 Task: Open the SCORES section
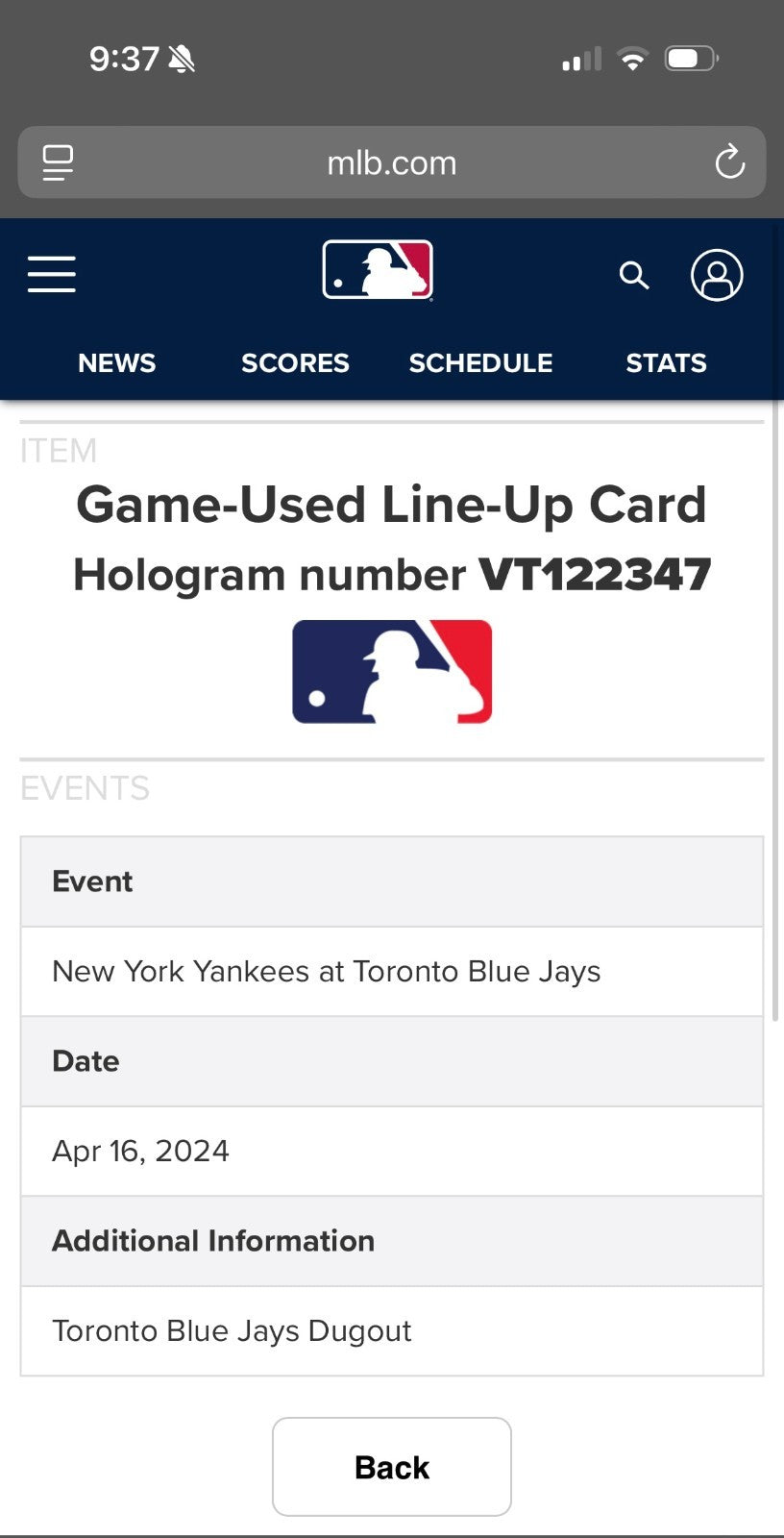pos(295,363)
